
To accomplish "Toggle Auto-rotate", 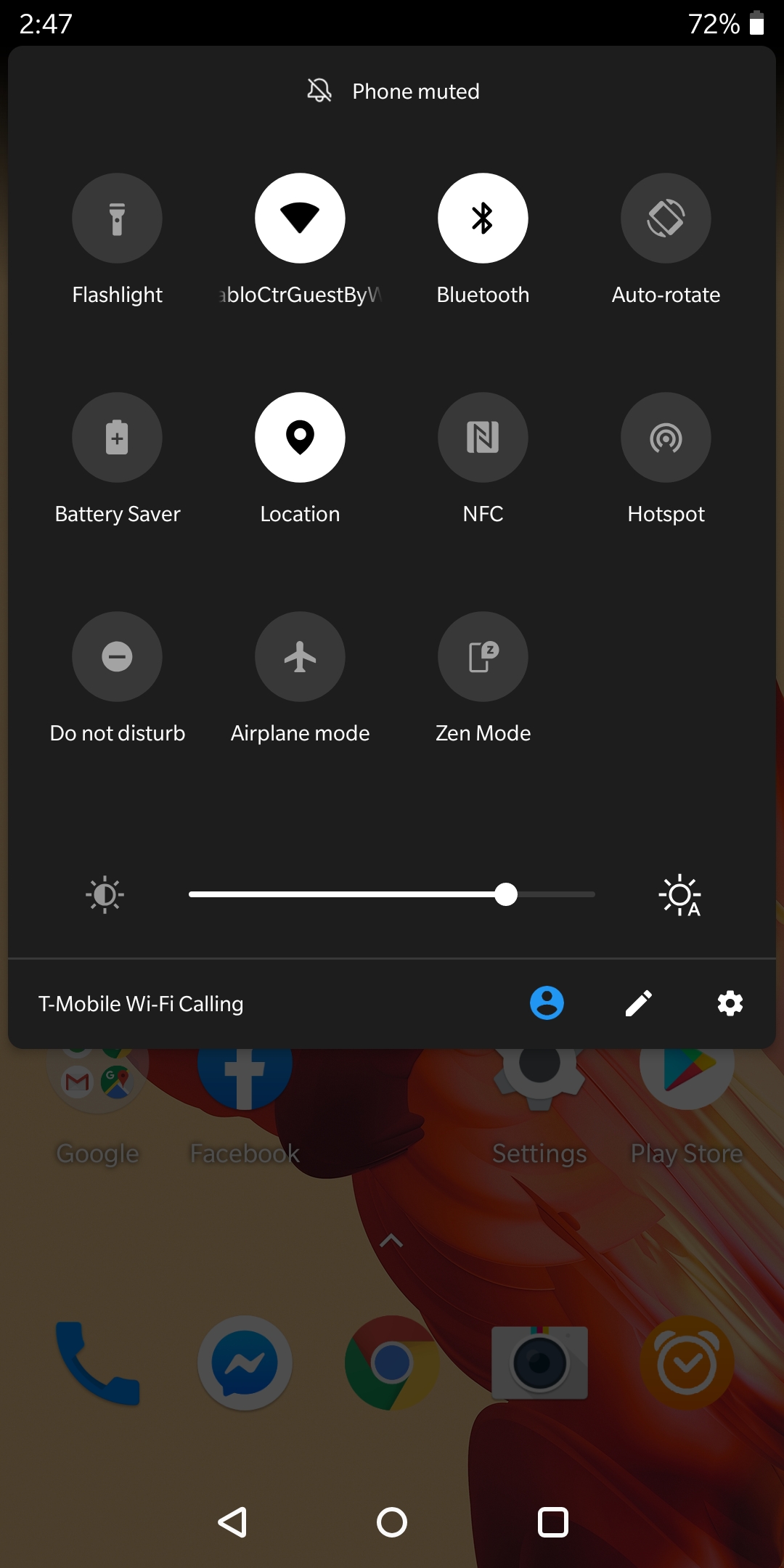I will (666, 218).
